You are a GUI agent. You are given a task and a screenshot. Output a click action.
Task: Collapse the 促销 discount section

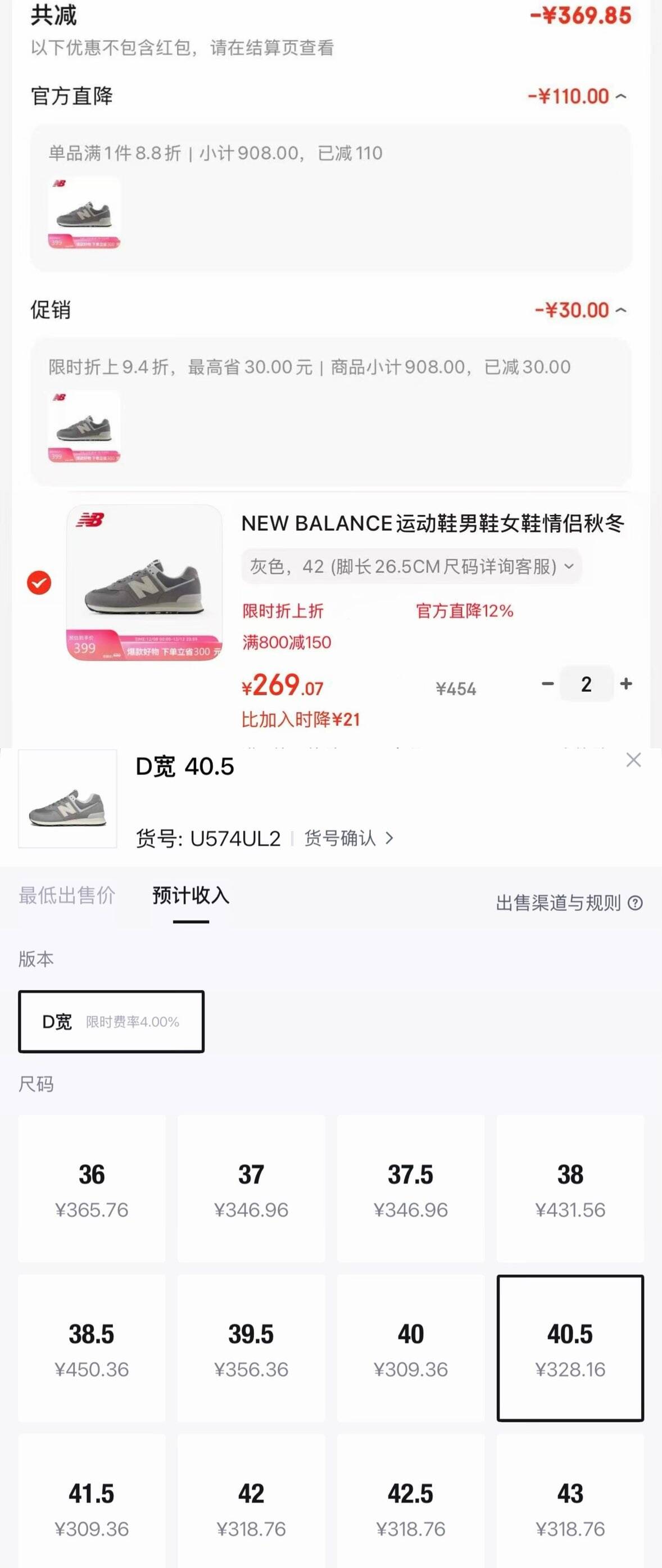[620, 310]
